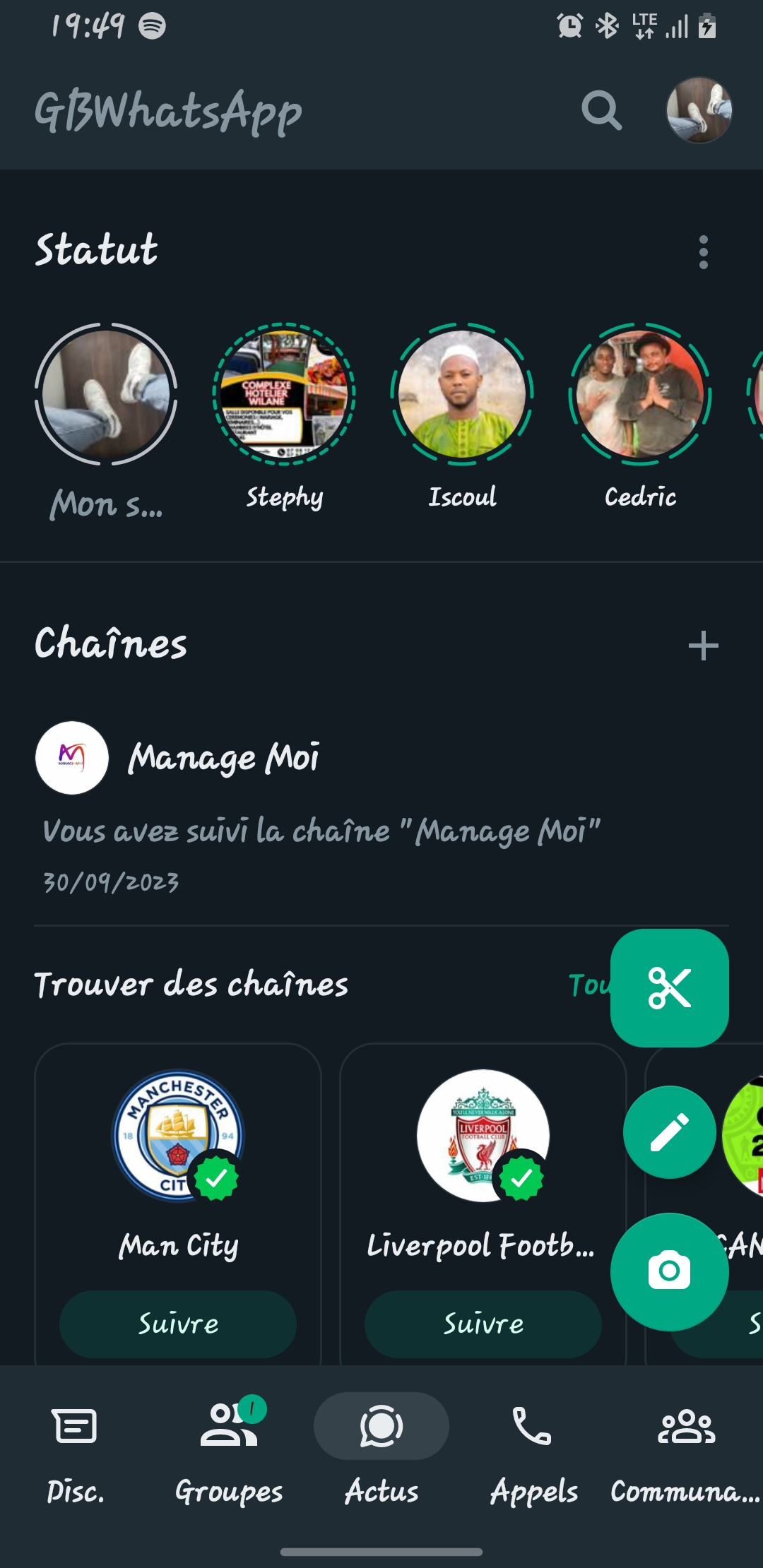Follow the Man City channel
Screen dimensions: 763x1568
(x=178, y=1324)
